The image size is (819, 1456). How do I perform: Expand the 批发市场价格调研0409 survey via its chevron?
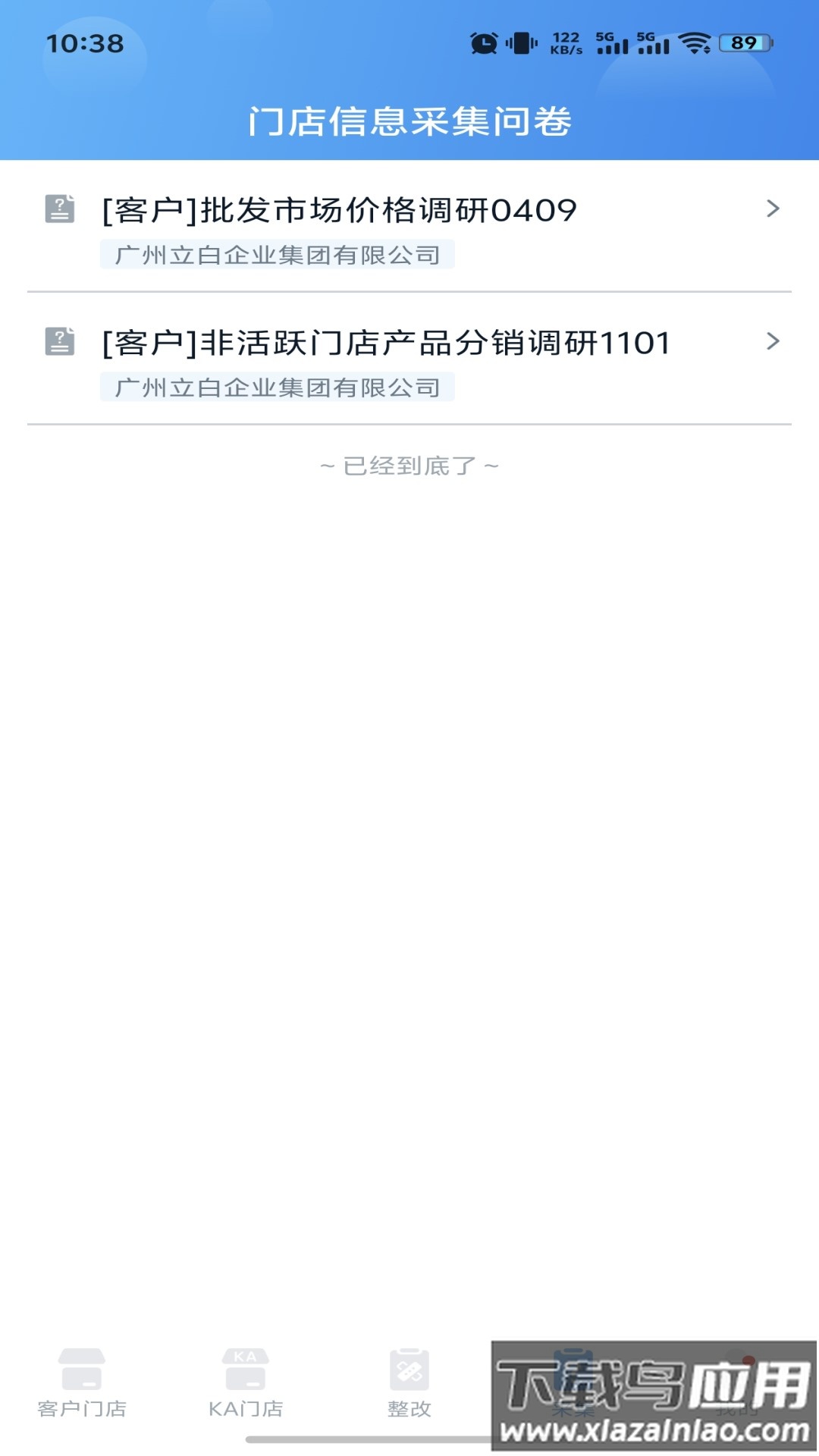(x=773, y=209)
